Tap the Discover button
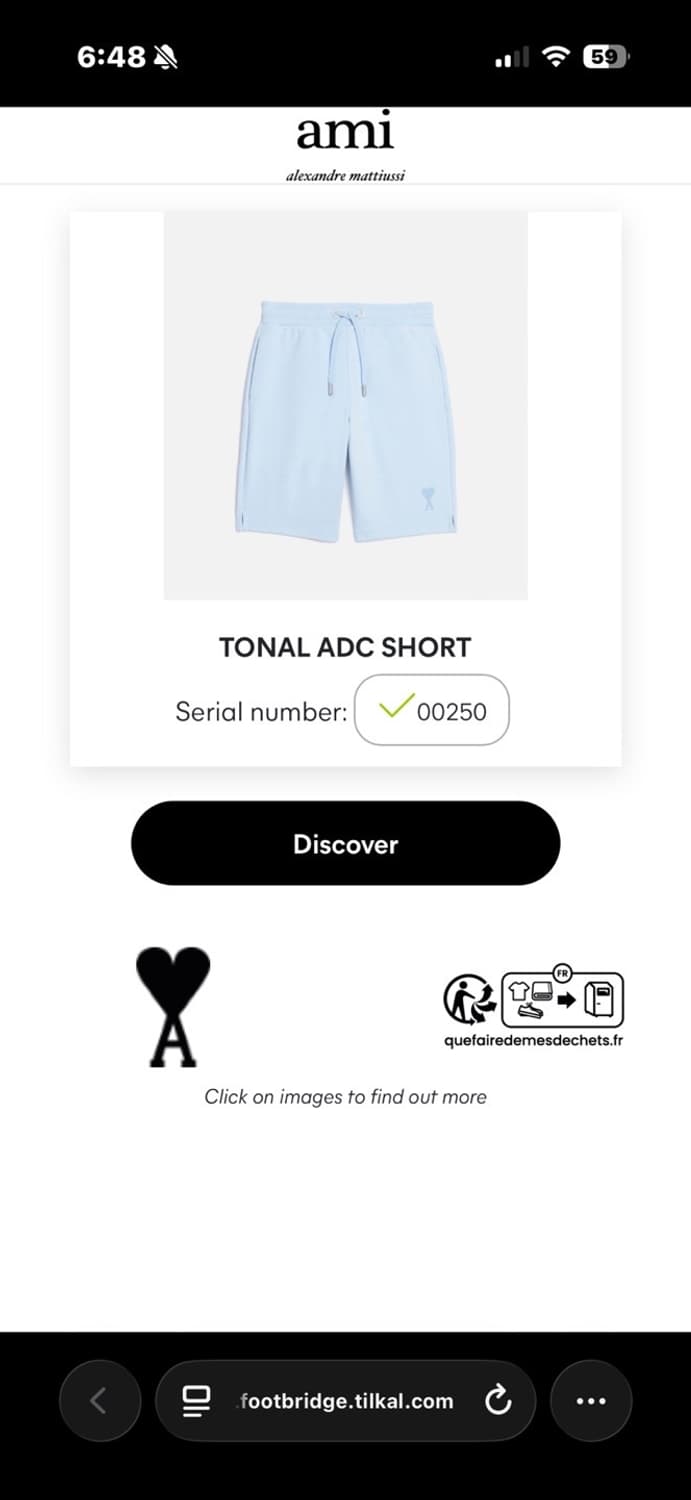691x1500 pixels. (x=345, y=843)
